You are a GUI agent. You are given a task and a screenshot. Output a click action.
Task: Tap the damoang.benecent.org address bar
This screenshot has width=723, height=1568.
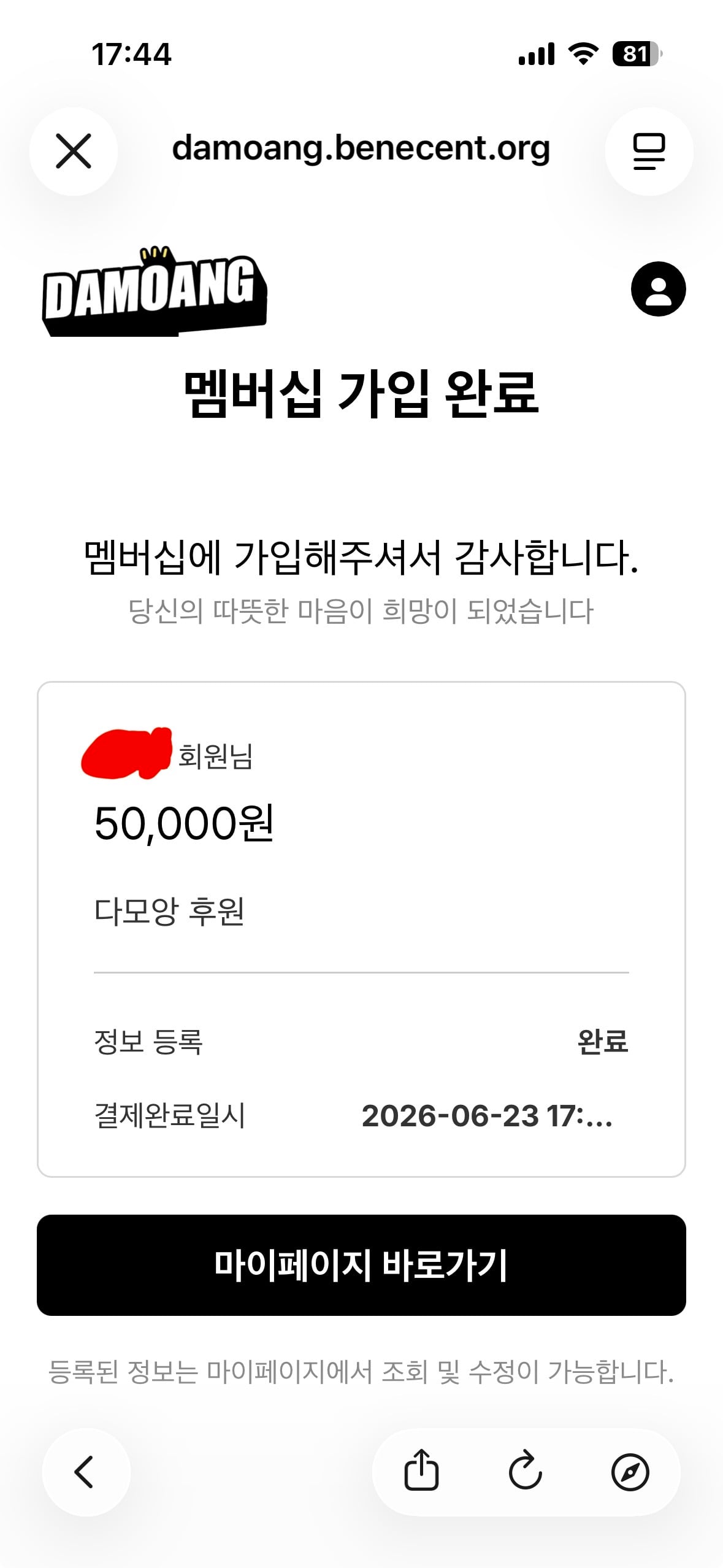[361, 148]
